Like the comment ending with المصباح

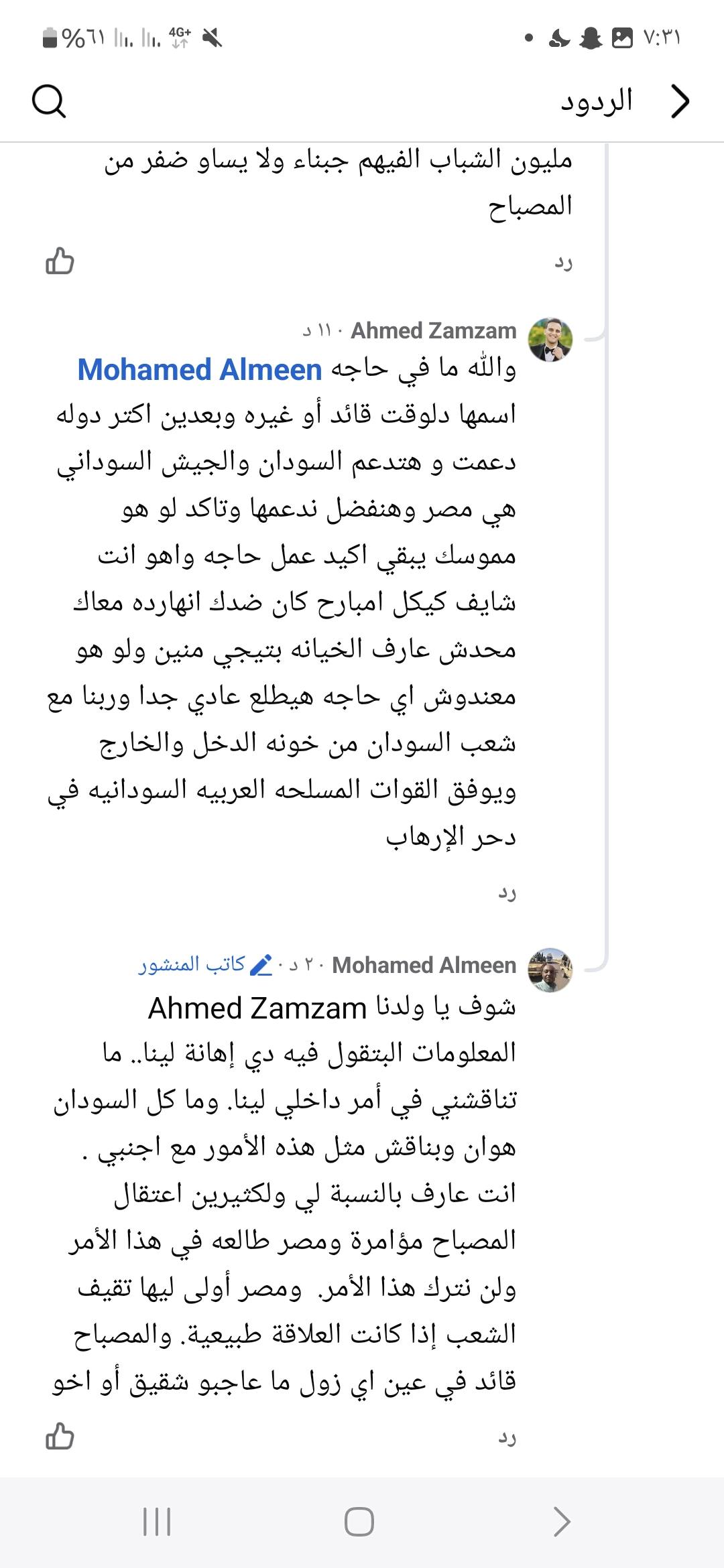pyautogui.click(x=60, y=261)
